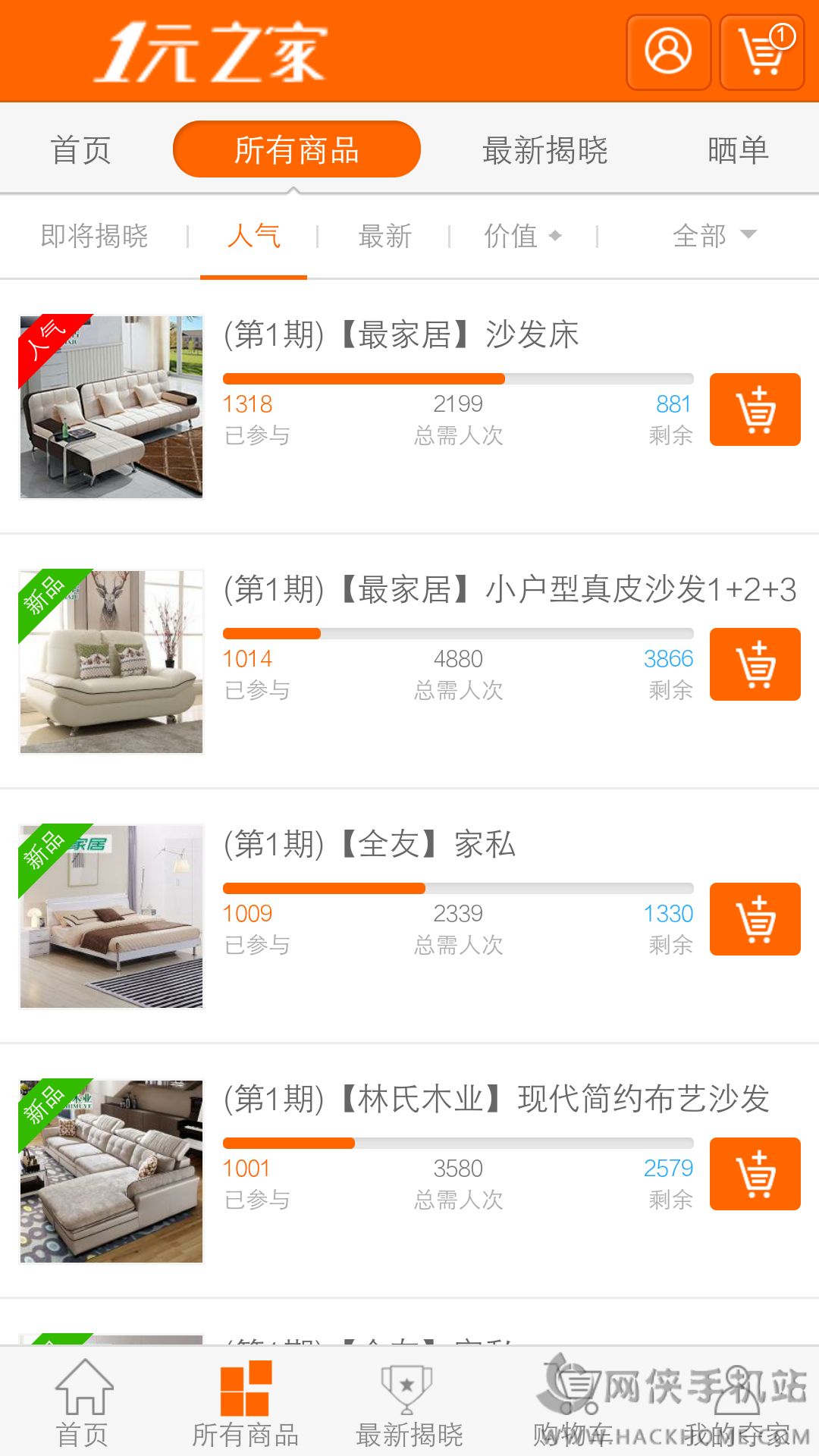Open 购物车 in bottom navigation
This screenshot has width=819, height=1456.
tap(573, 1404)
